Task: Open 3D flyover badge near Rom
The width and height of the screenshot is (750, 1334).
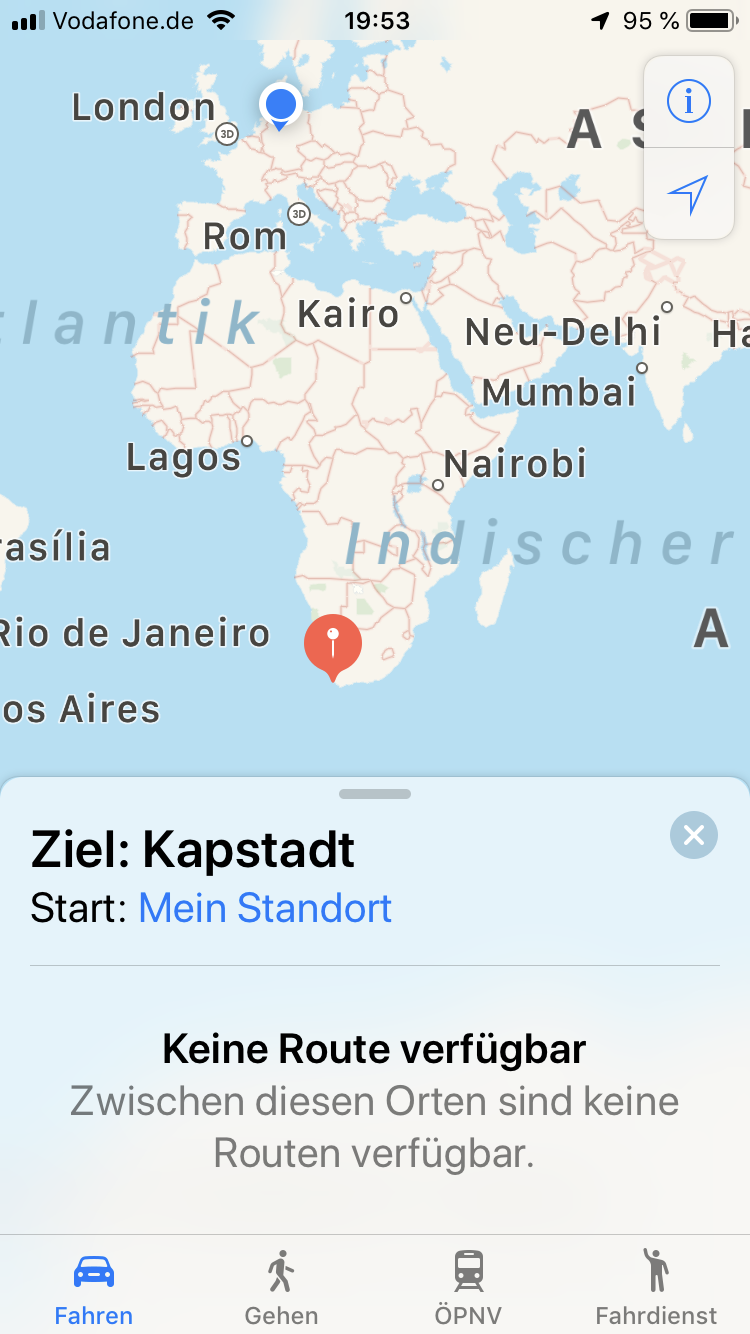Action: [x=298, y=213]
